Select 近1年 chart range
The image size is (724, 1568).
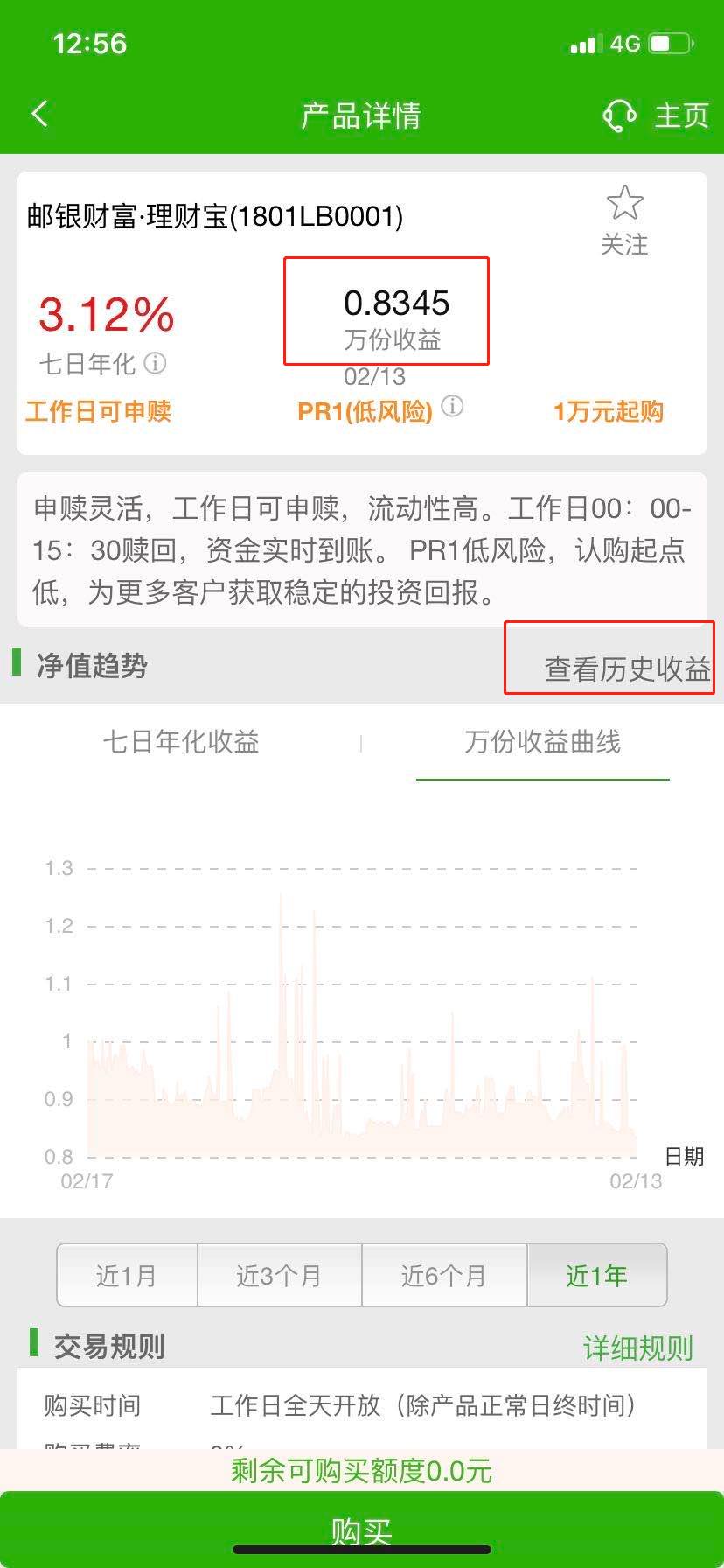click(597, 1275)
